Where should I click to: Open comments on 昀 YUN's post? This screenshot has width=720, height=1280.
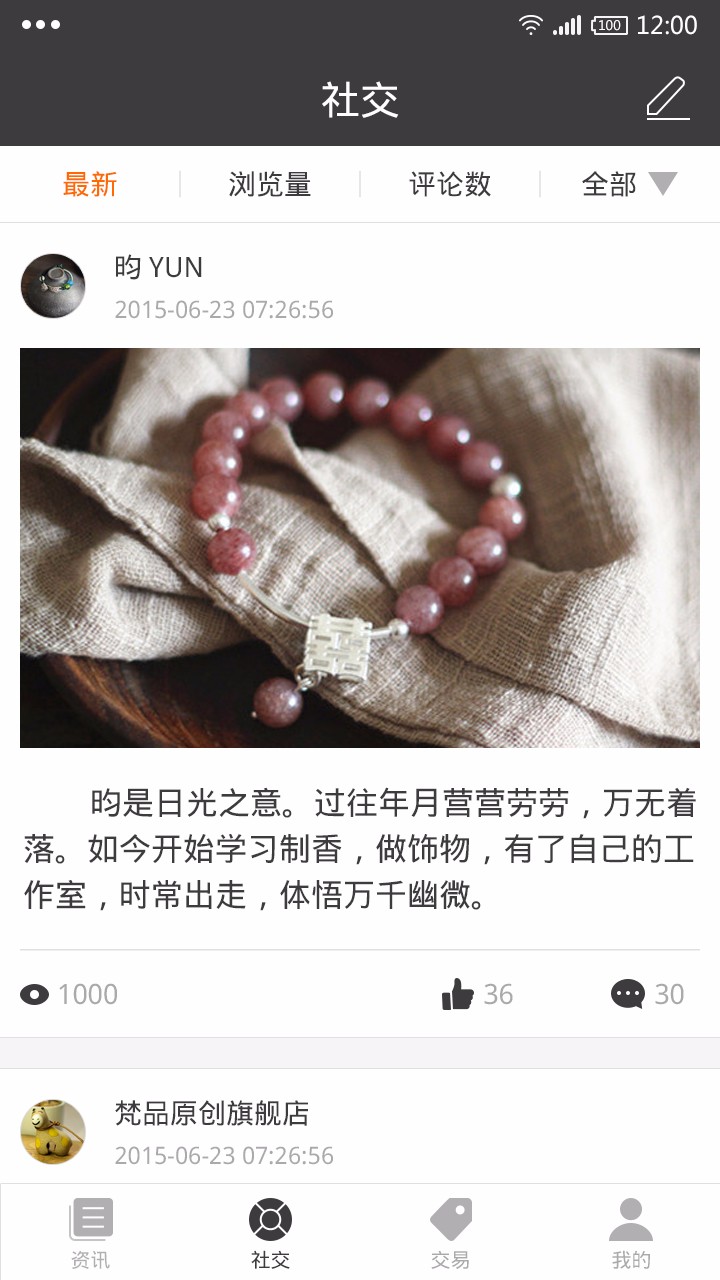[628, 994]
